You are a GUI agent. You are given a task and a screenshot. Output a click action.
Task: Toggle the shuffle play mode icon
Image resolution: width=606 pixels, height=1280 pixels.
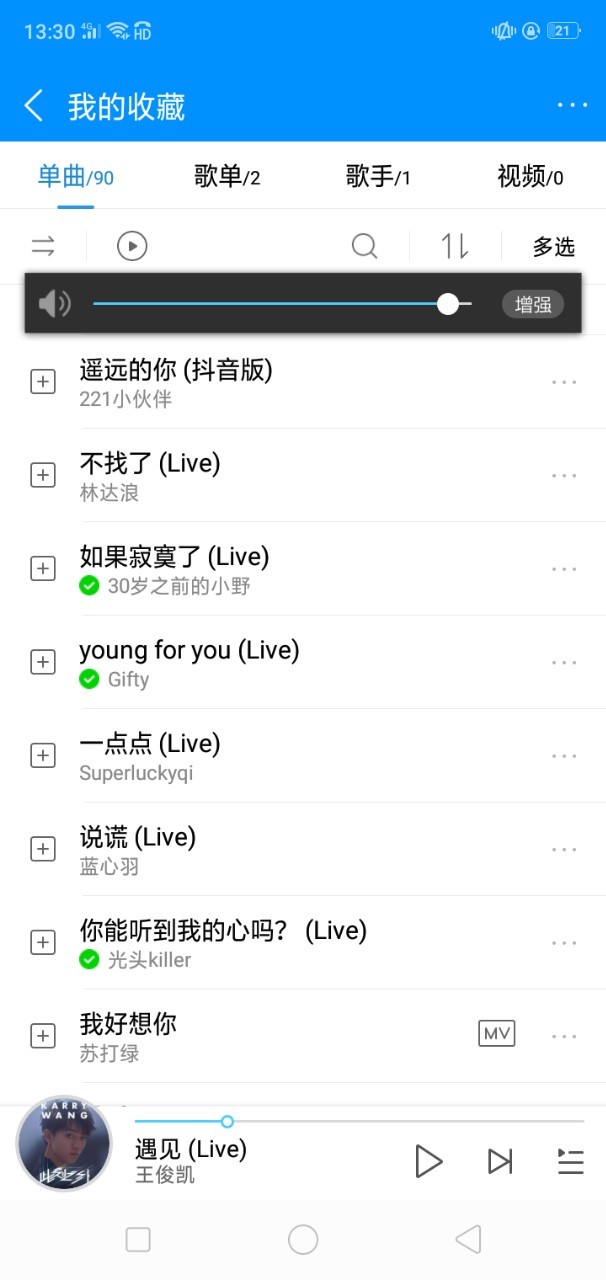click(43, 246)
